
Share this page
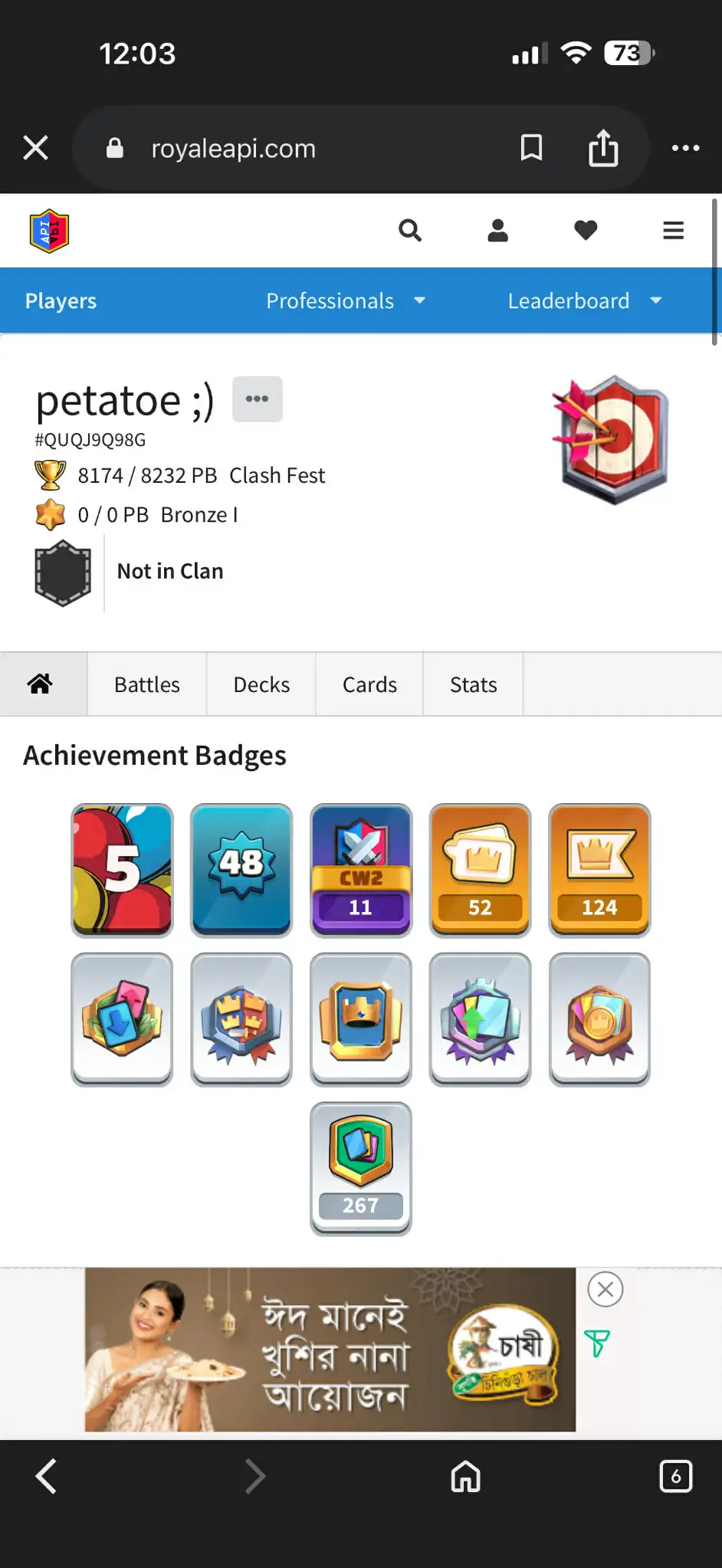coord(603,148)
